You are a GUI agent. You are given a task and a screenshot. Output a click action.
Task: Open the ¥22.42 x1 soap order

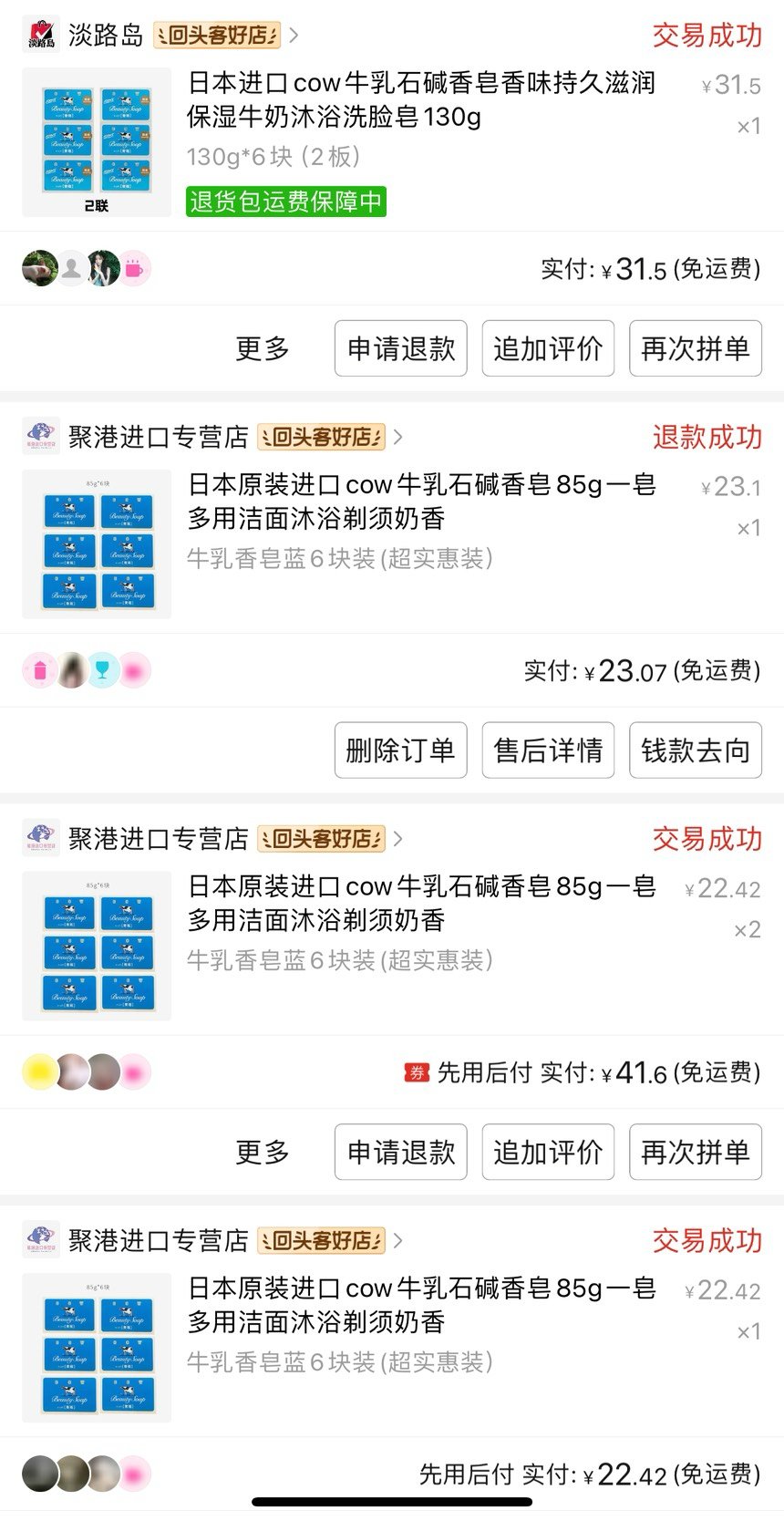coord(392,1348)
